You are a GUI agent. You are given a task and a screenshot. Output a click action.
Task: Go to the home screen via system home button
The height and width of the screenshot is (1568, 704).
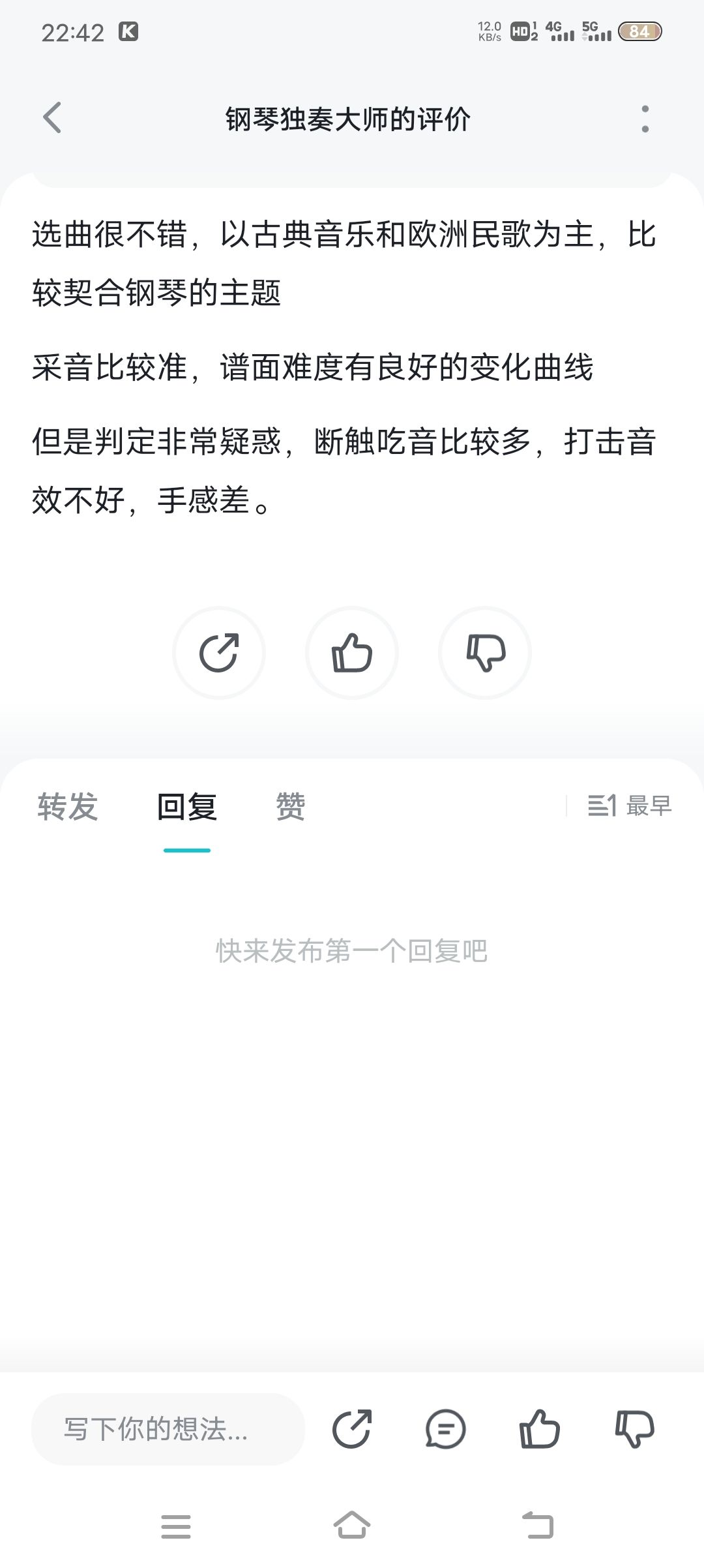(352, 1525)
